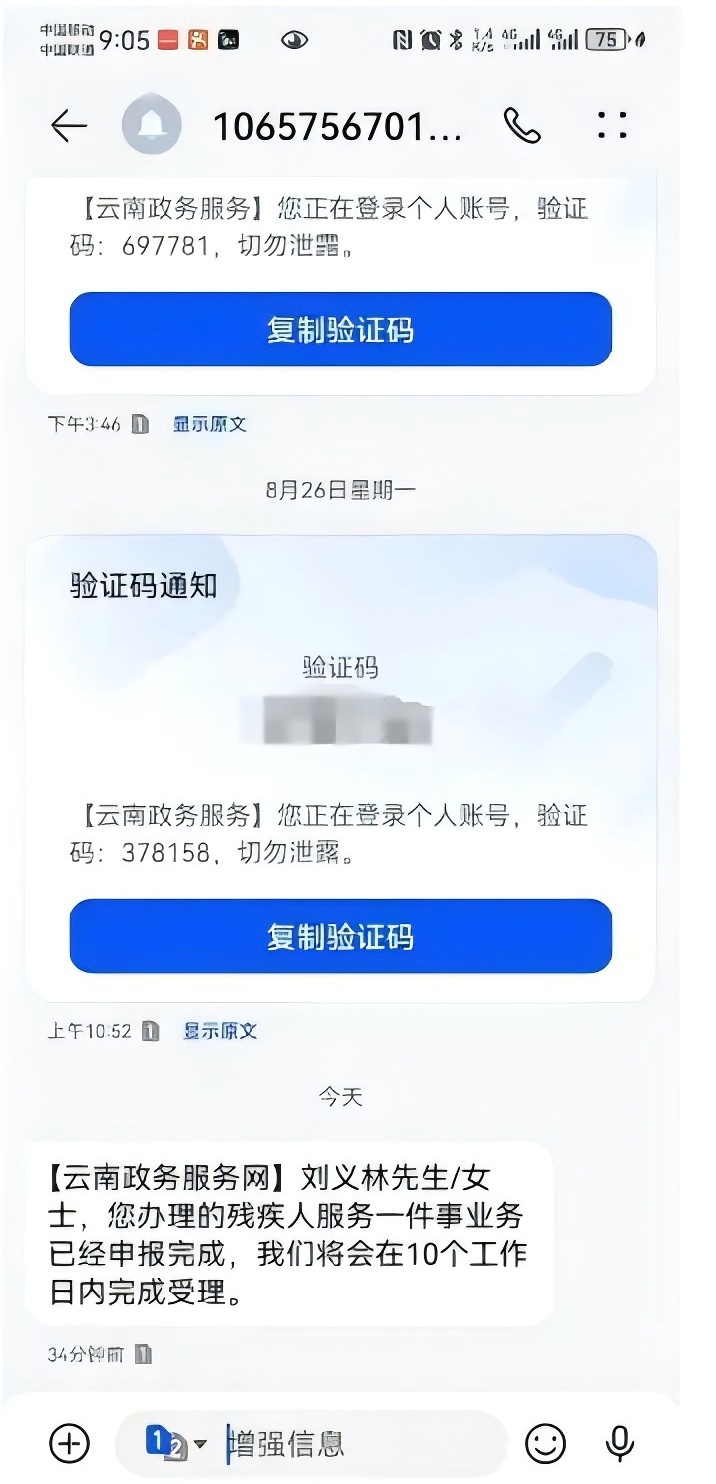Open the emoji picker

point(545,1443)
